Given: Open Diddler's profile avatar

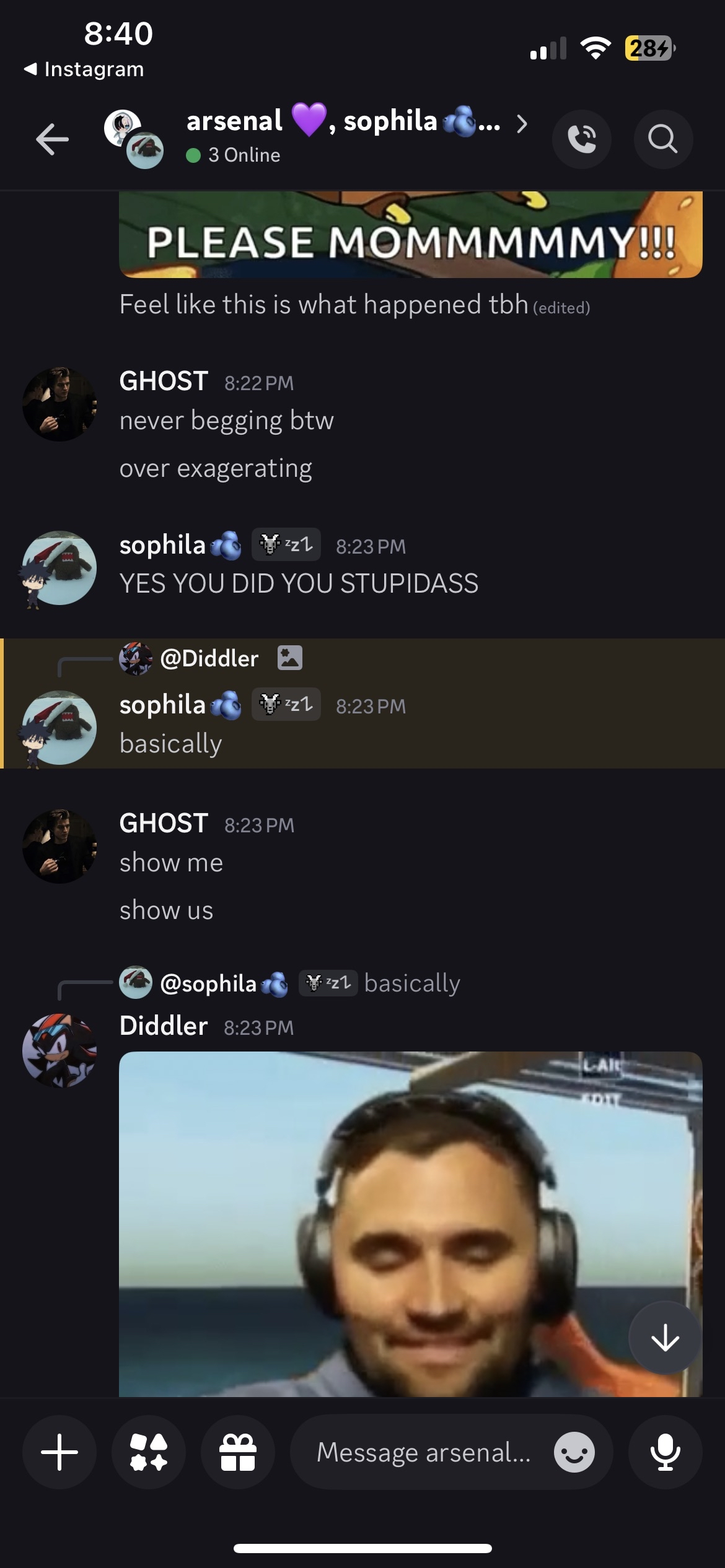Looking at the screenshot, I should pyautogui.click(x=59, y=1050).
